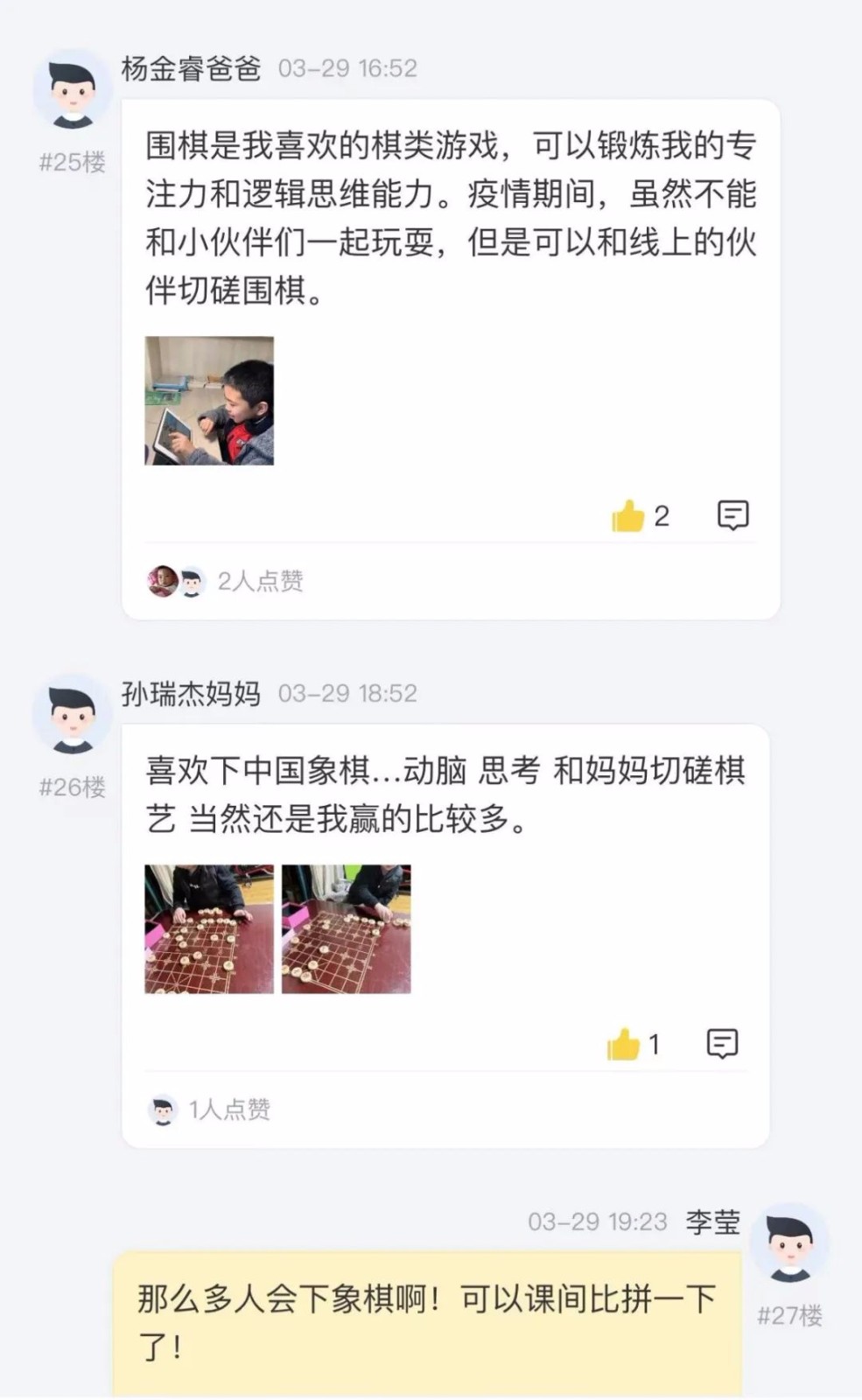Like 孙瑞杰妈妈's post about 象棋
The height and width of the screenshot is (1400, 862).
[623, 1044]
